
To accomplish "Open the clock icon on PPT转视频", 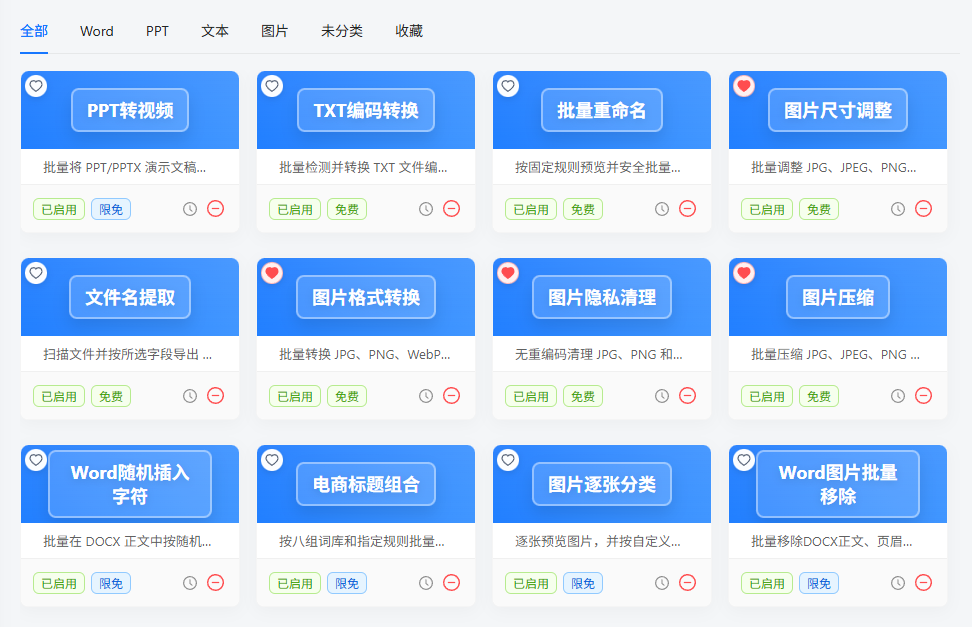I will point(190,209).
